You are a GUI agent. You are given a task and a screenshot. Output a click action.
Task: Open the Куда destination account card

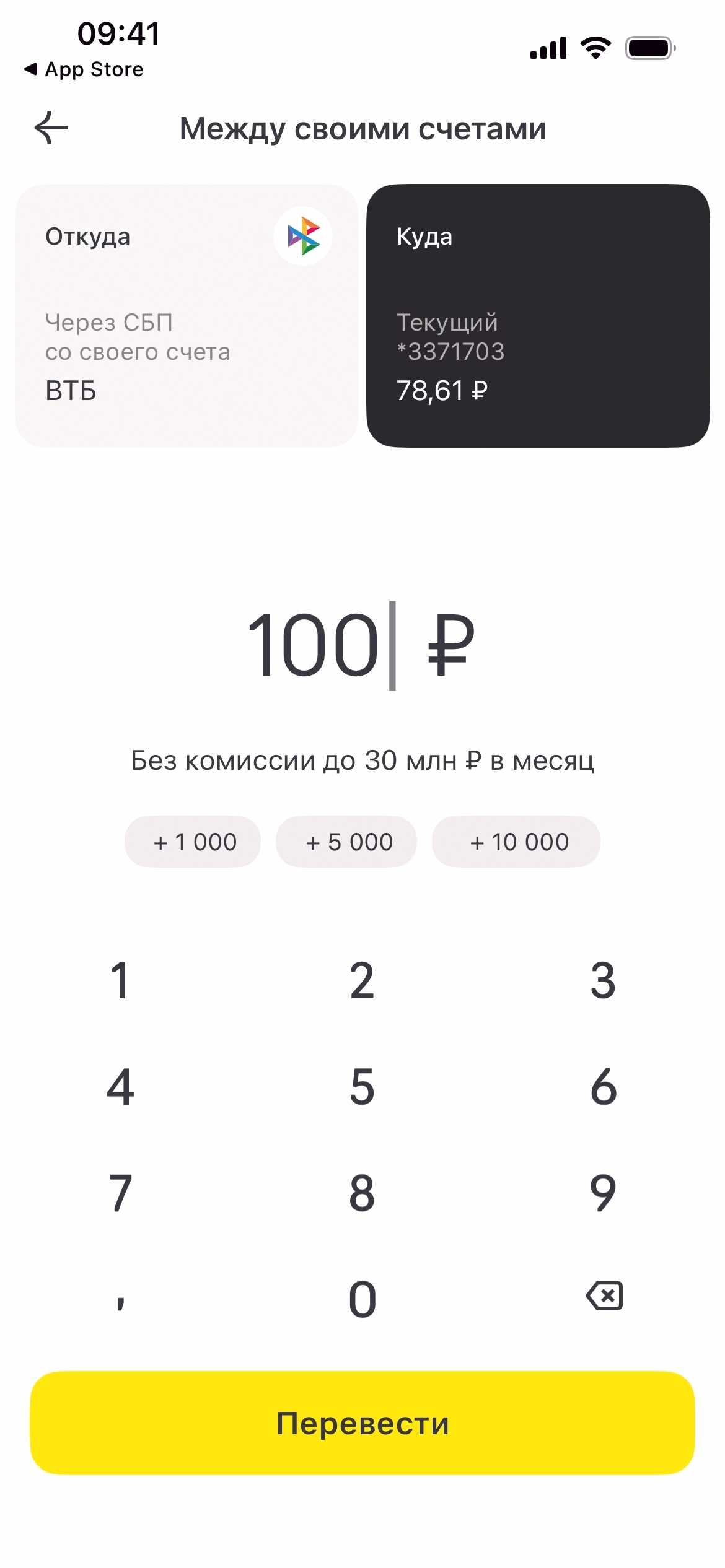click(537, 315)
